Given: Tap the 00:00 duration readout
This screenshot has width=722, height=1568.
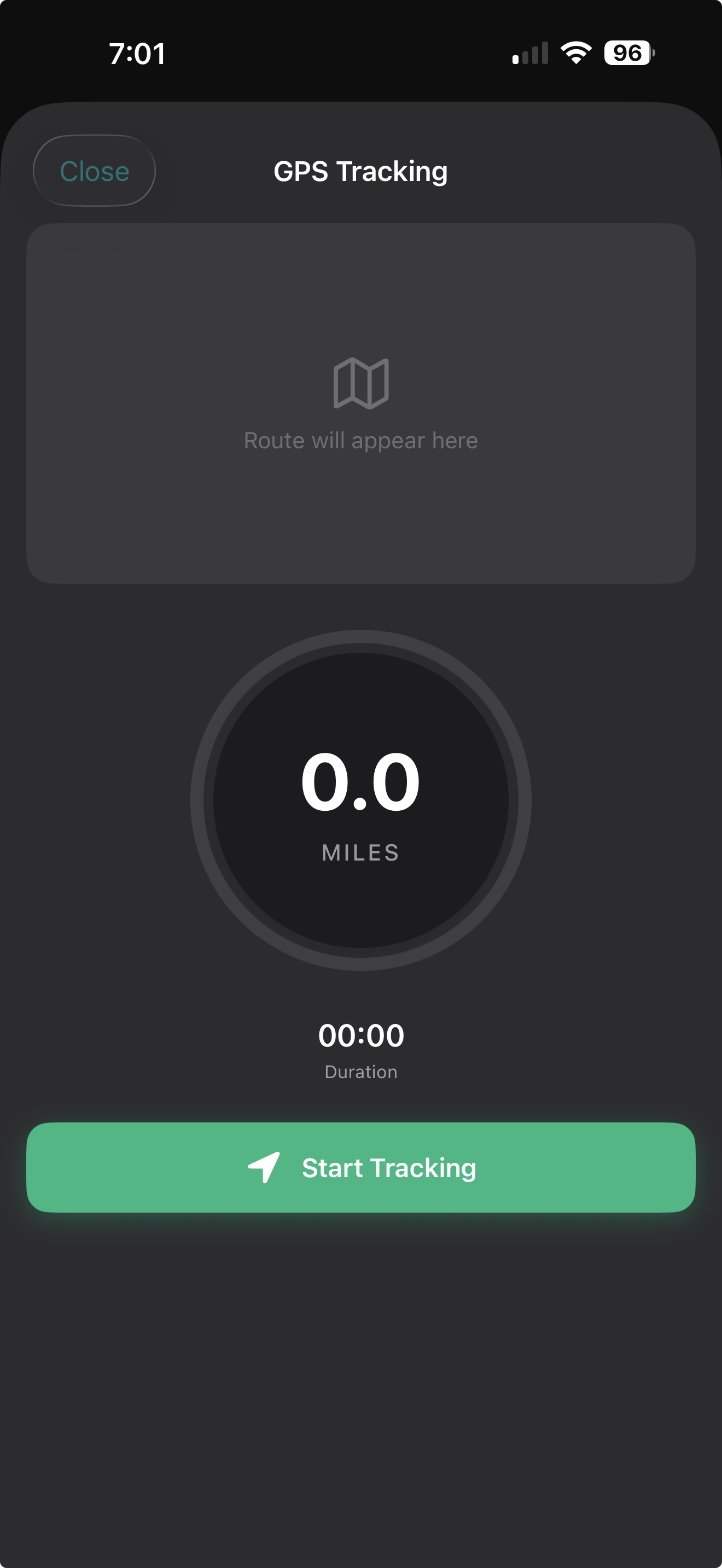Looking at the screenshot, I should [361, 1034].
